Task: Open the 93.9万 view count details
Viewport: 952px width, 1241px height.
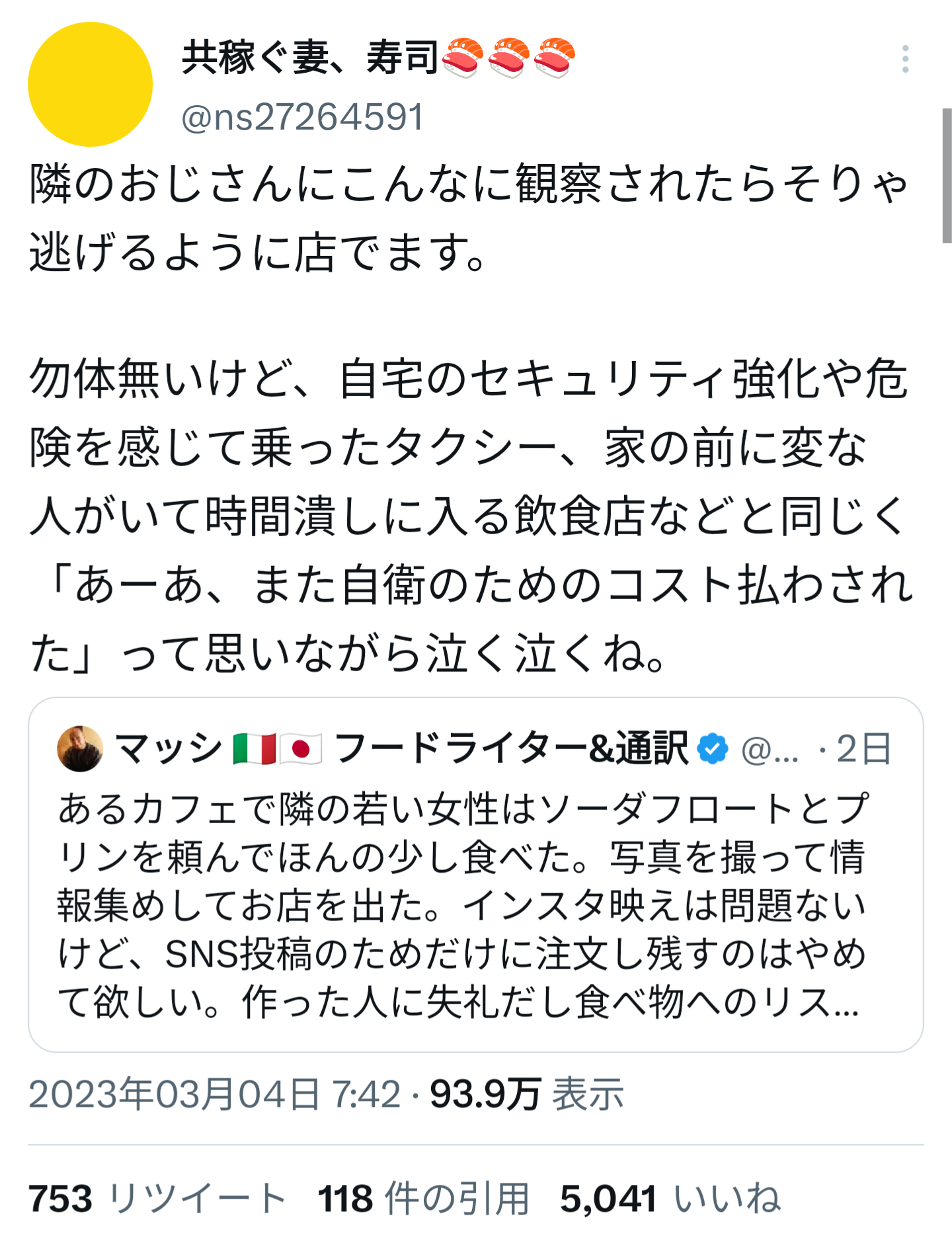Action: pos(526,1094)
